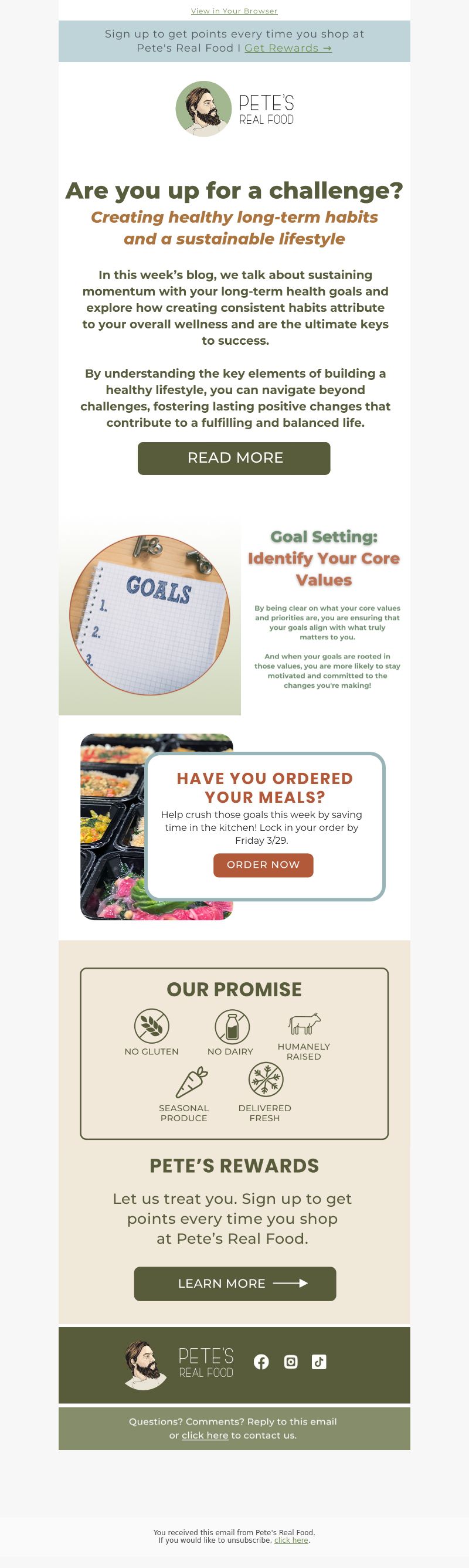Open Pete's Real Food Facebook page
The image size is (469, 1568).
click(x=261, y=1362)
